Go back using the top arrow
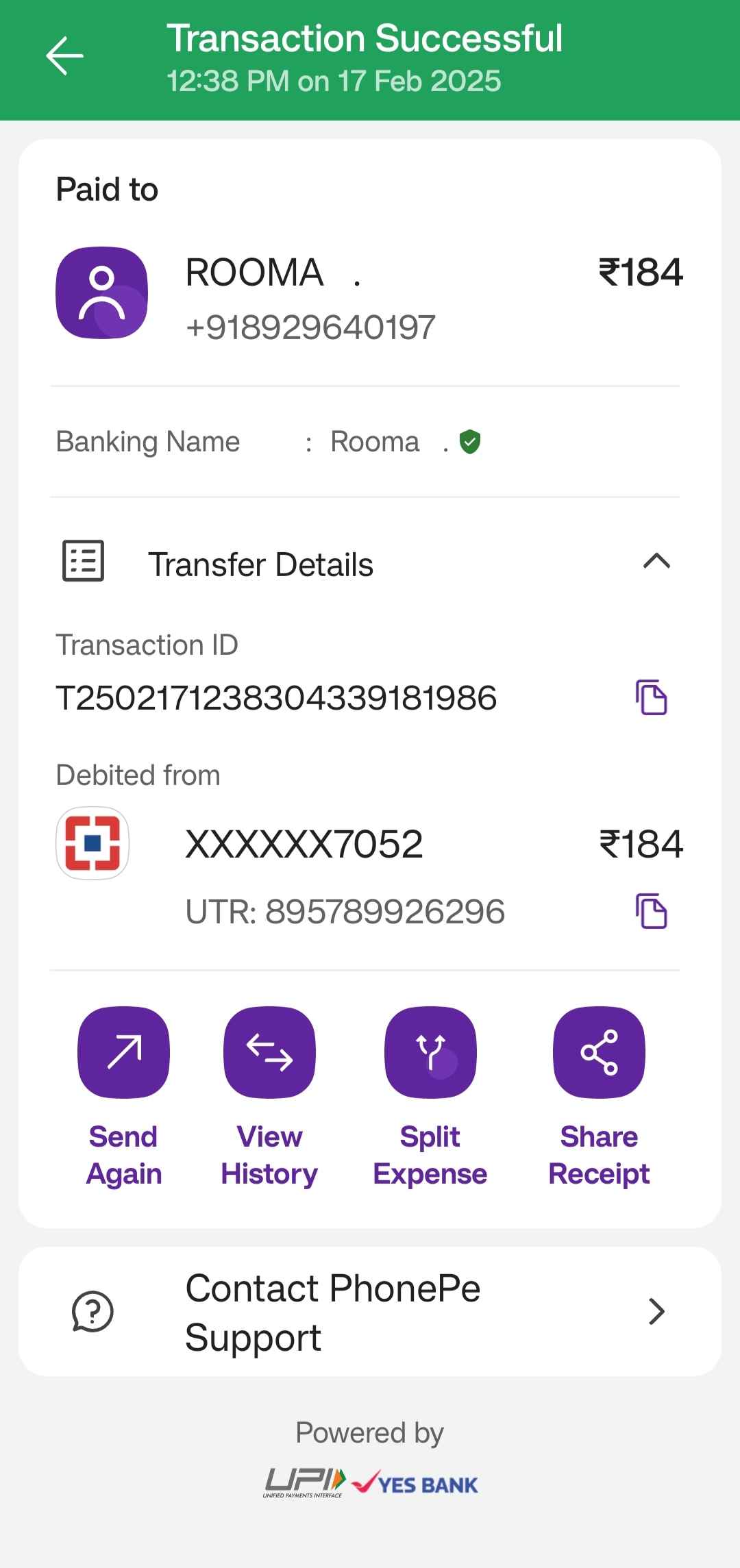Image resolution: width=740 pixels, height=1568 pixels. [x=64, y=56]
